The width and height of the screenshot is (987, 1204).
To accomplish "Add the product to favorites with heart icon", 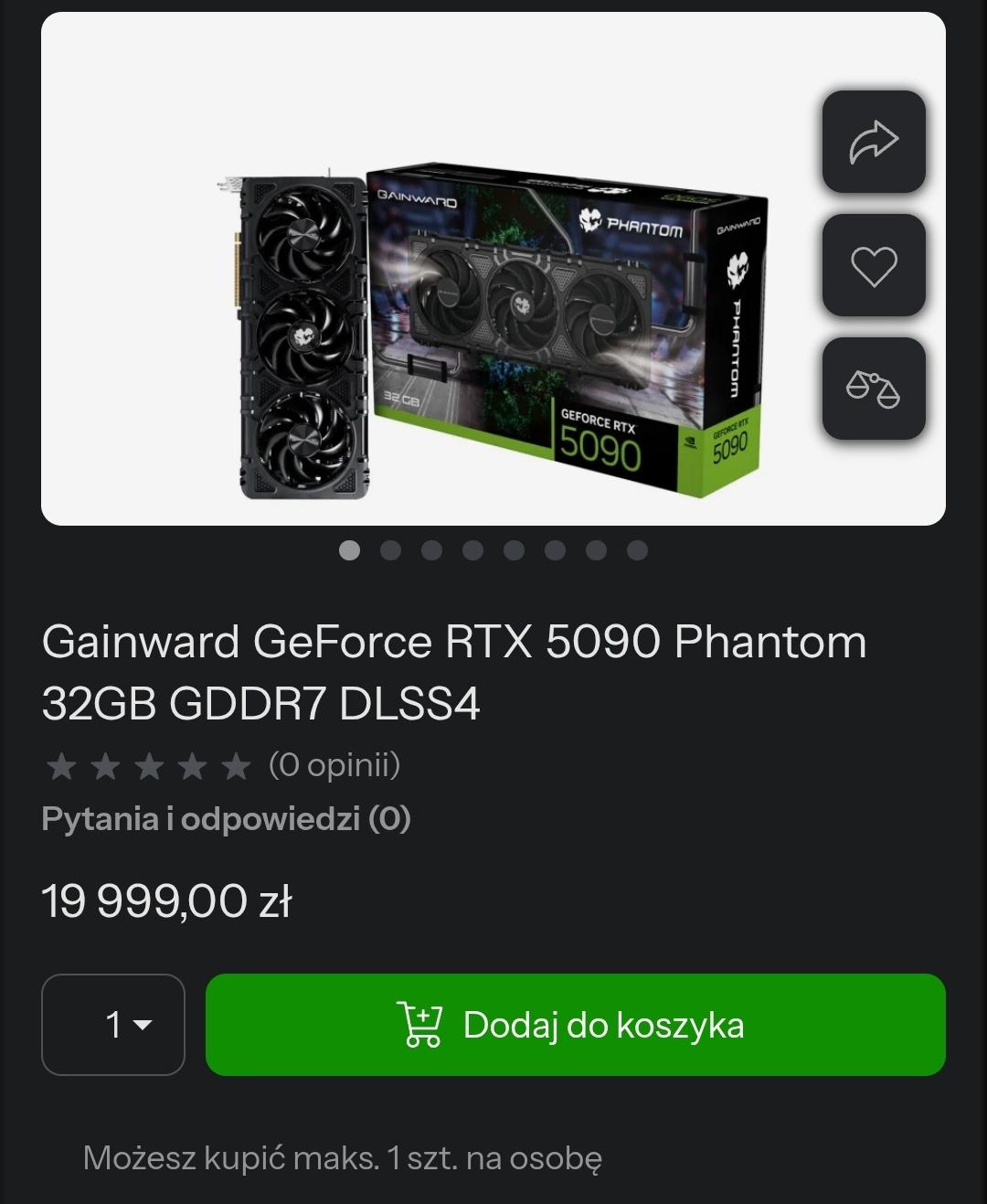I will 874,266.
